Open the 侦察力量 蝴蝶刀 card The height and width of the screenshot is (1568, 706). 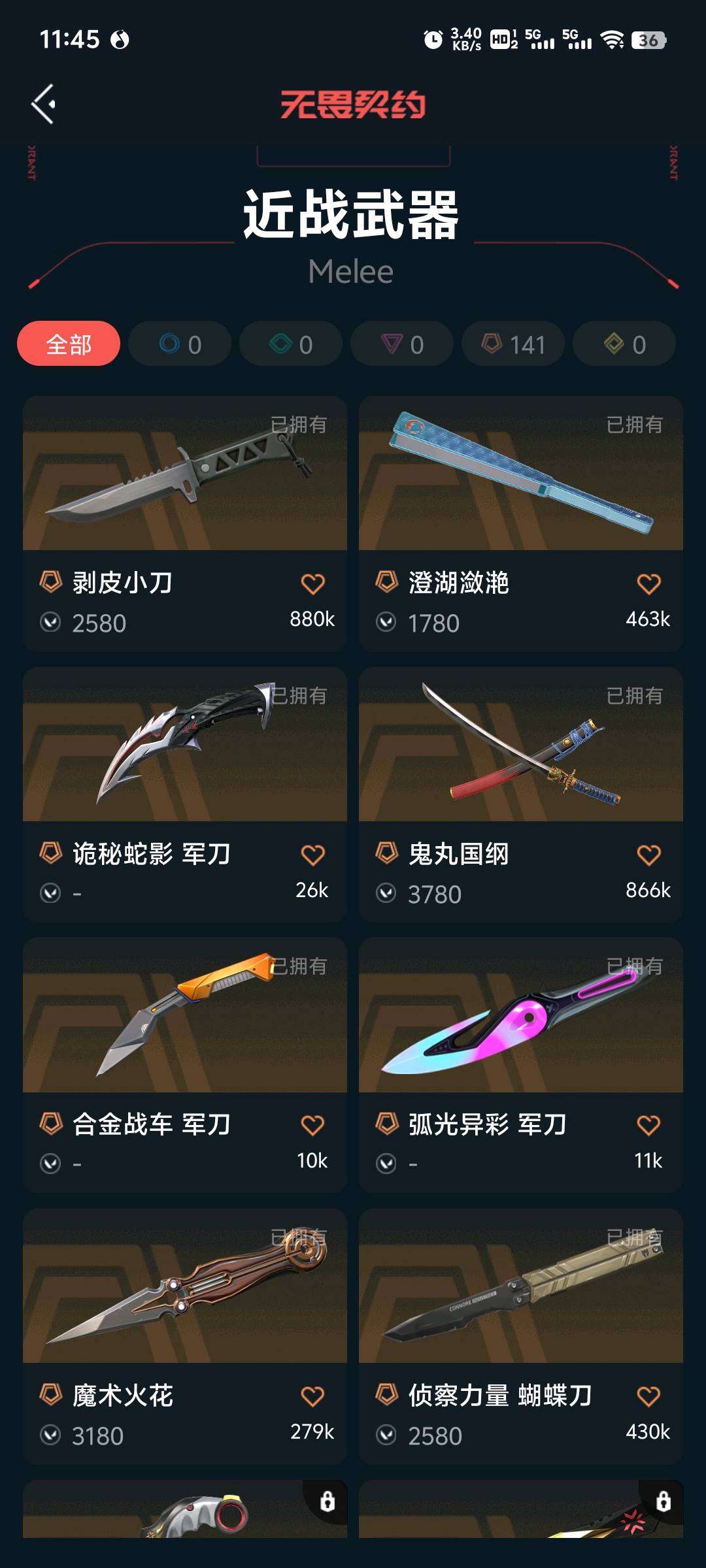pyautogui.click(x=520, y=1287)
